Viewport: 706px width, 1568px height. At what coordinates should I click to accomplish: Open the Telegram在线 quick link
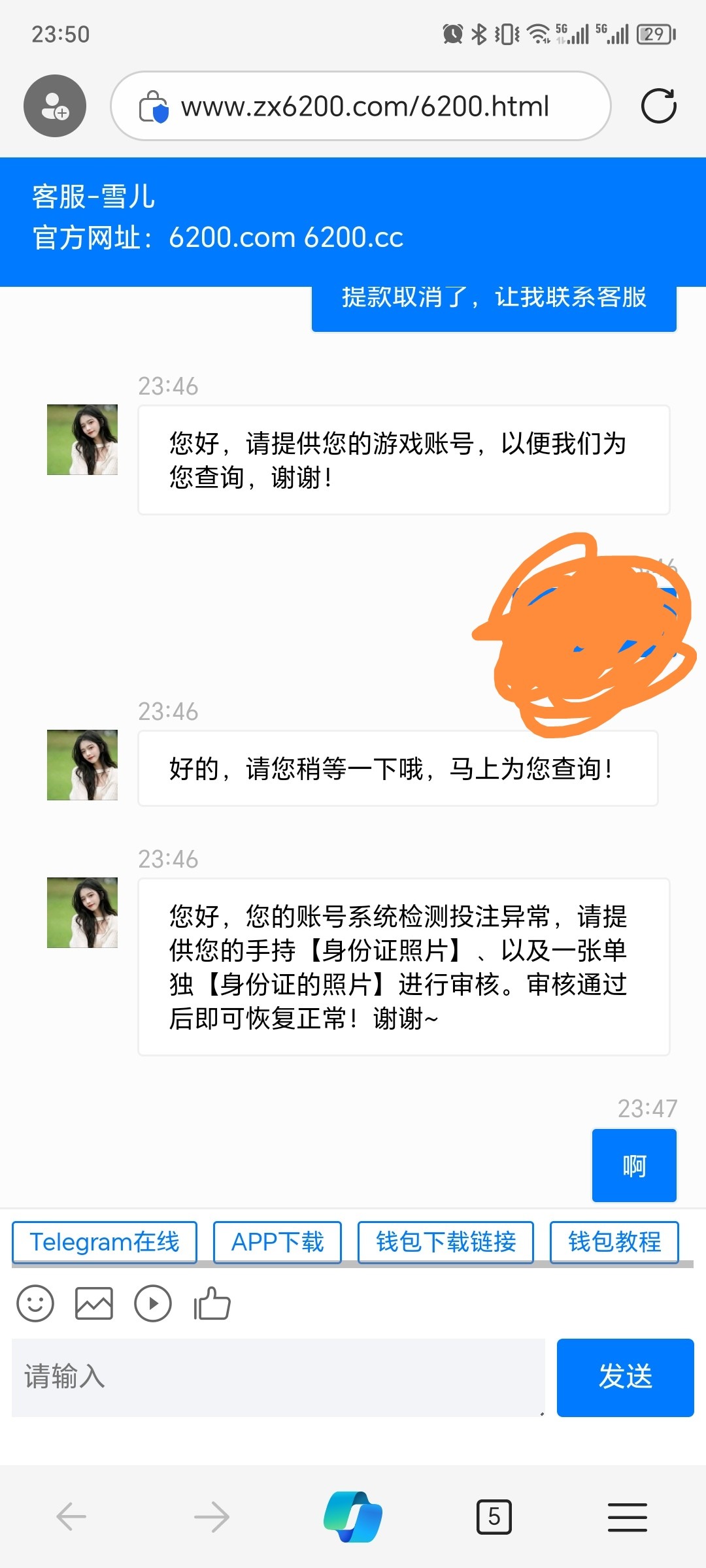(105, 1242)
